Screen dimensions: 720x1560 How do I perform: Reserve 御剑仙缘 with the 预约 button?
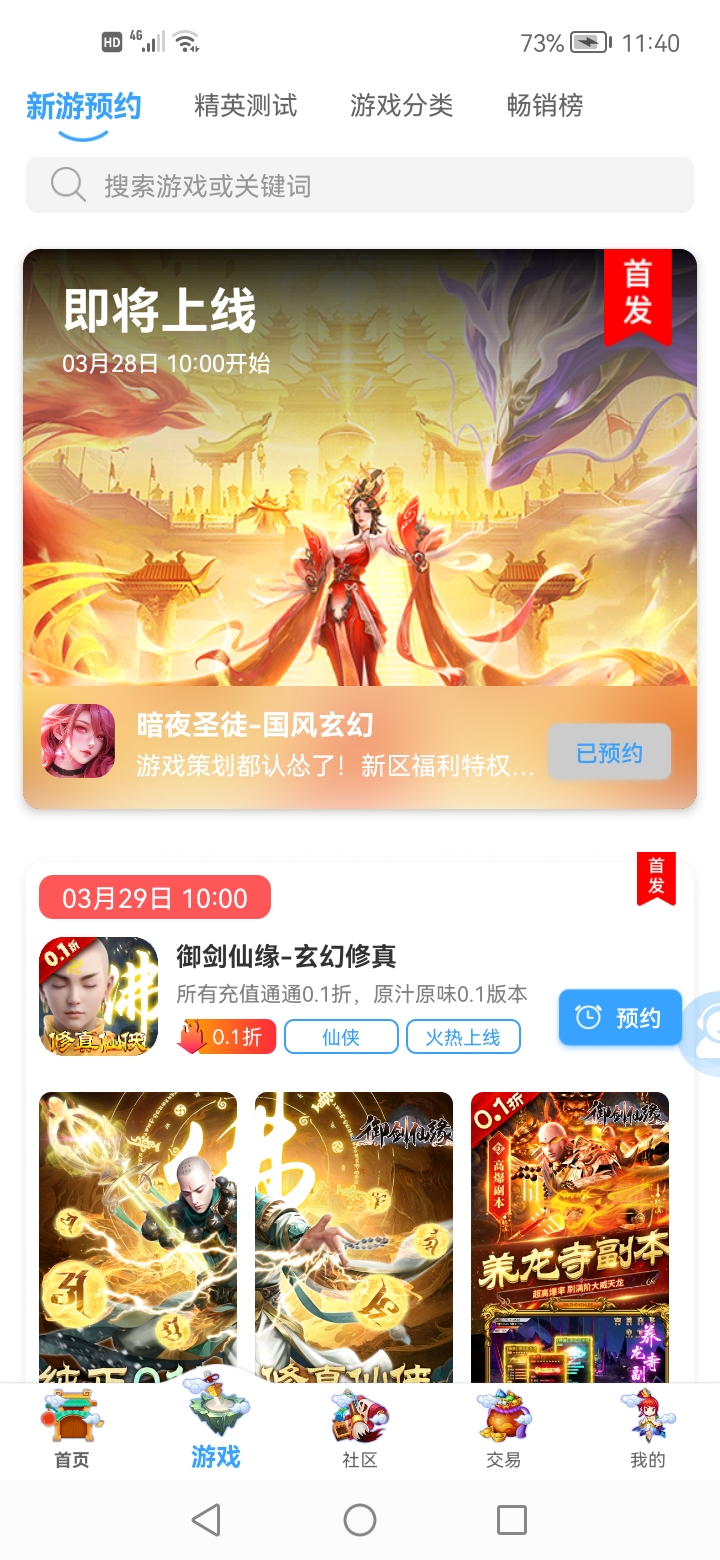click(x=620, y=1018)
